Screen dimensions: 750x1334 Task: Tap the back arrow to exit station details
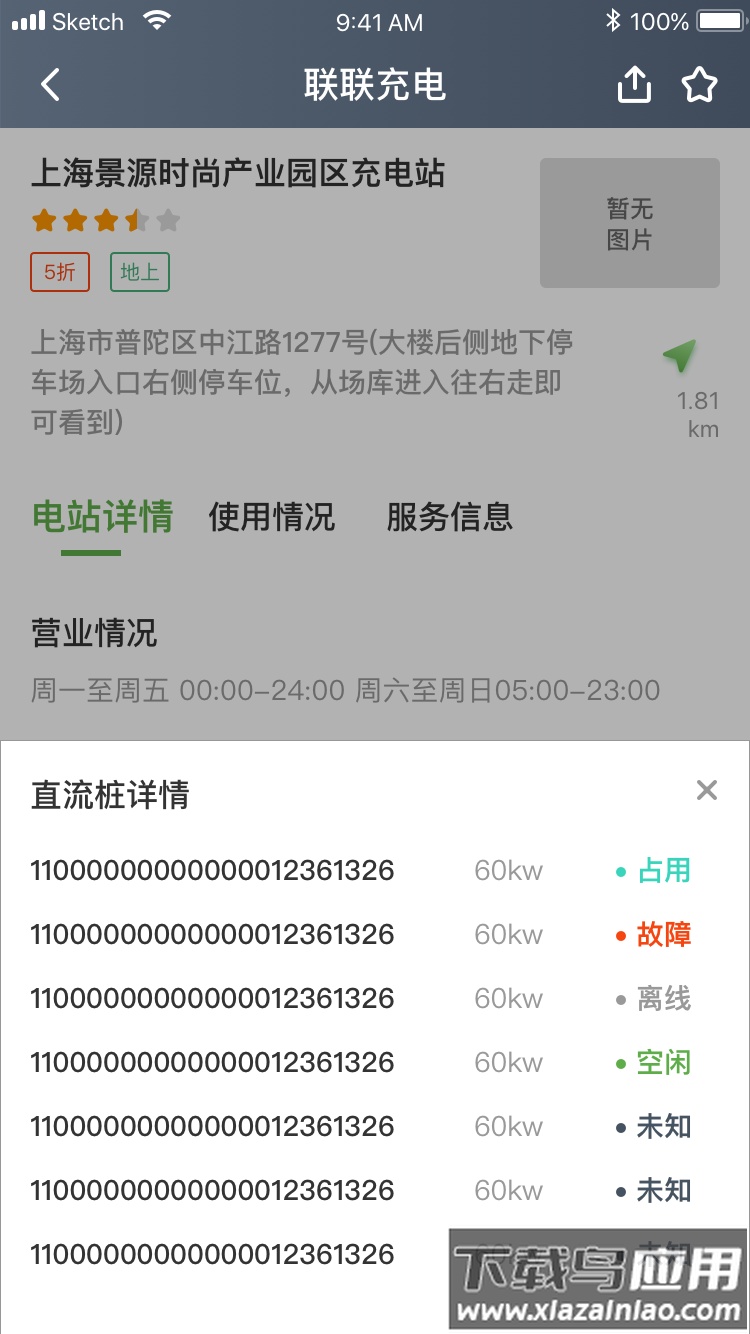click(50, 84)
